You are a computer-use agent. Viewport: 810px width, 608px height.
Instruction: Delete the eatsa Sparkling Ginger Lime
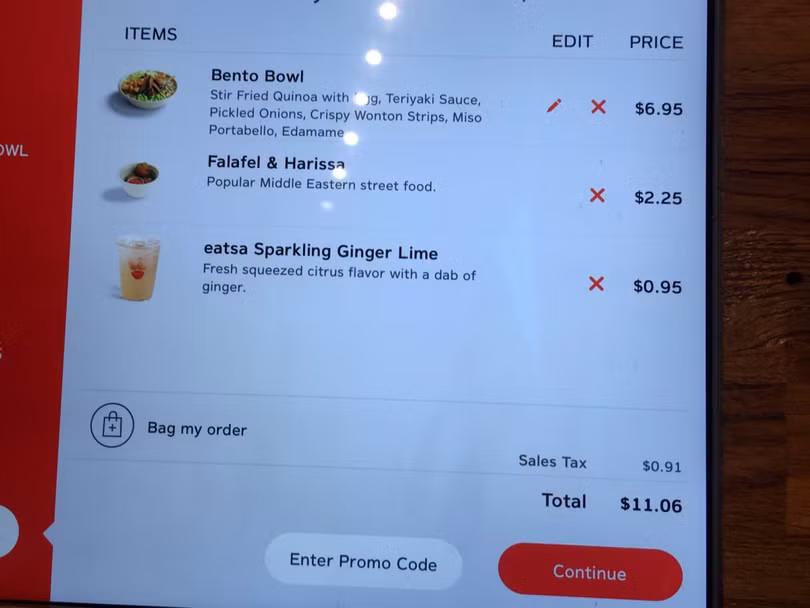pos(596,284)
